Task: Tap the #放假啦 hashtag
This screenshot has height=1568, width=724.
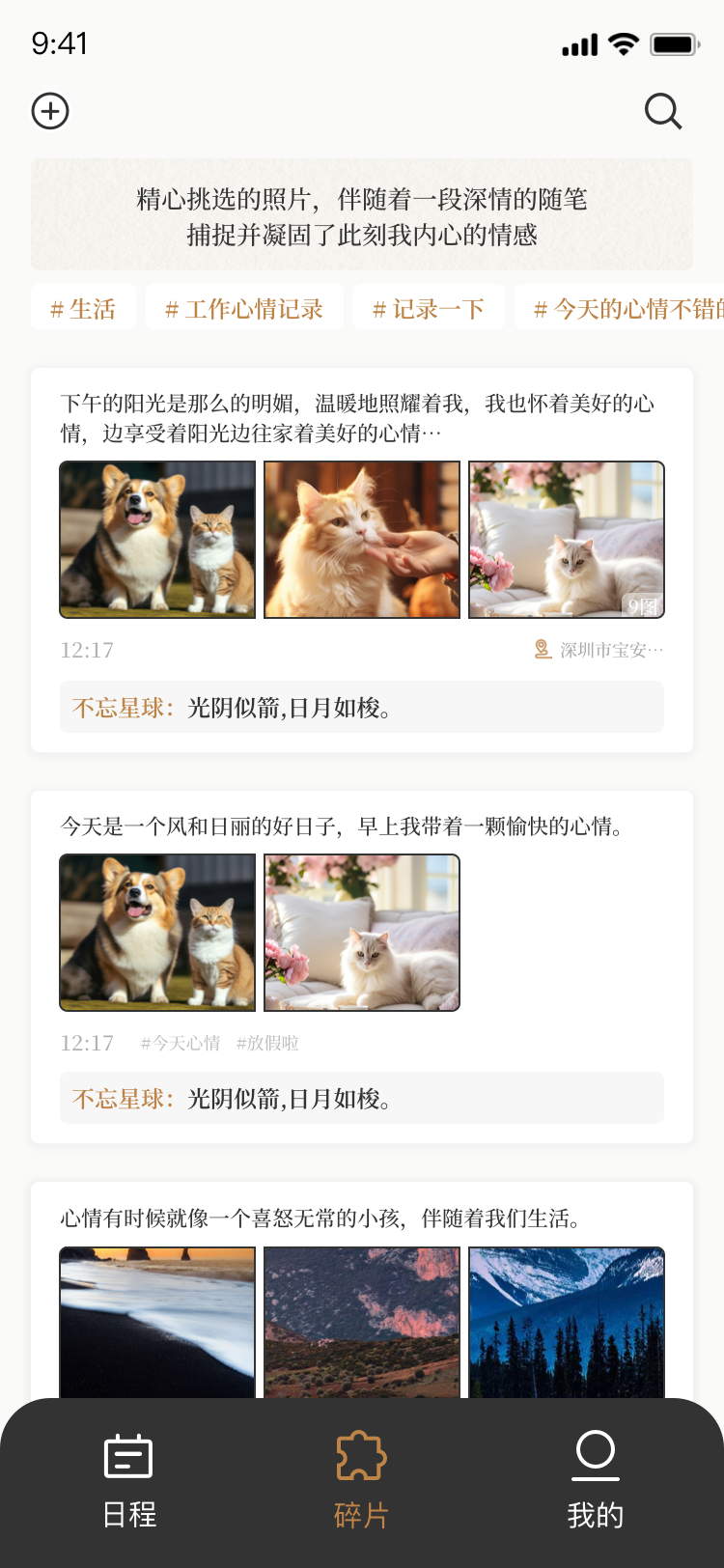Action: coord(267,1043)
